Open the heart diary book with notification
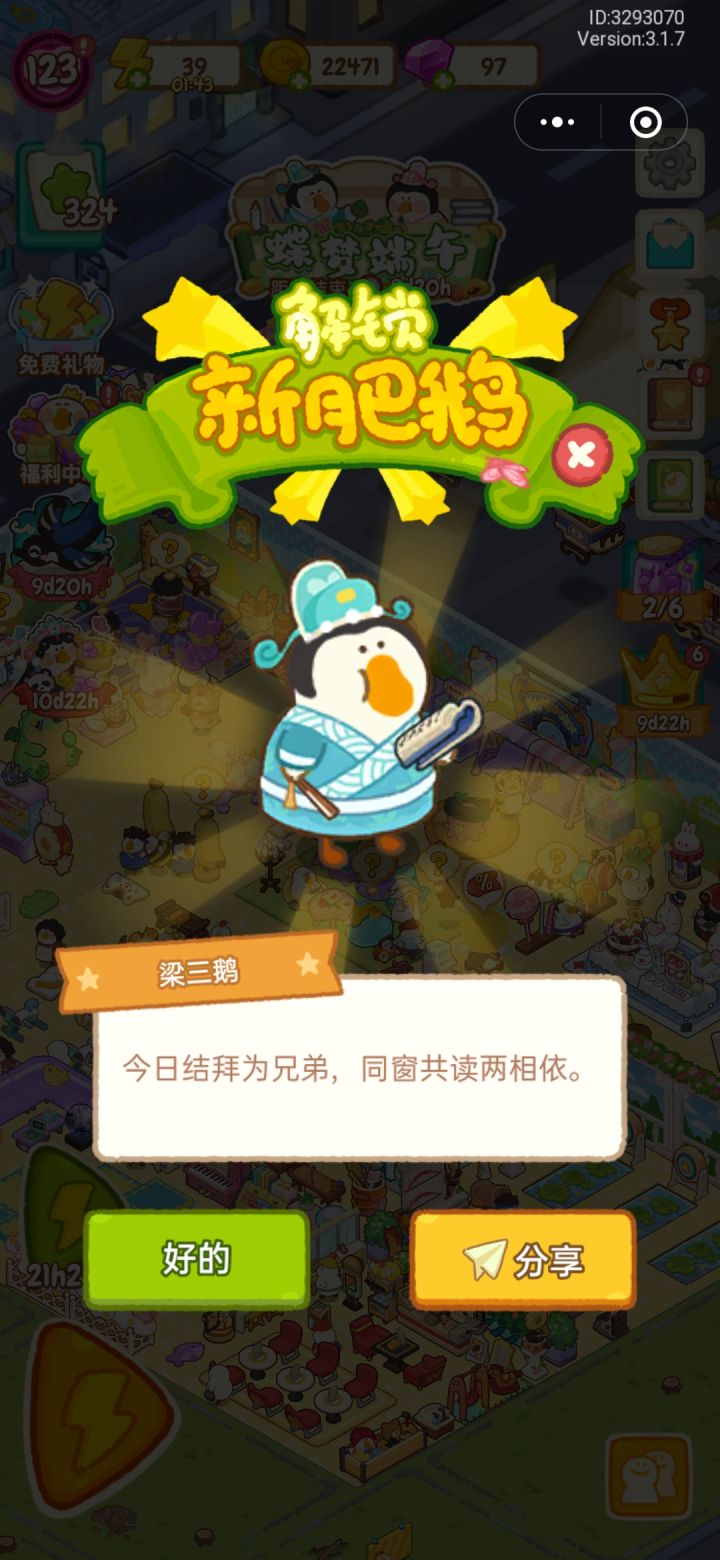 coord(668,403)
